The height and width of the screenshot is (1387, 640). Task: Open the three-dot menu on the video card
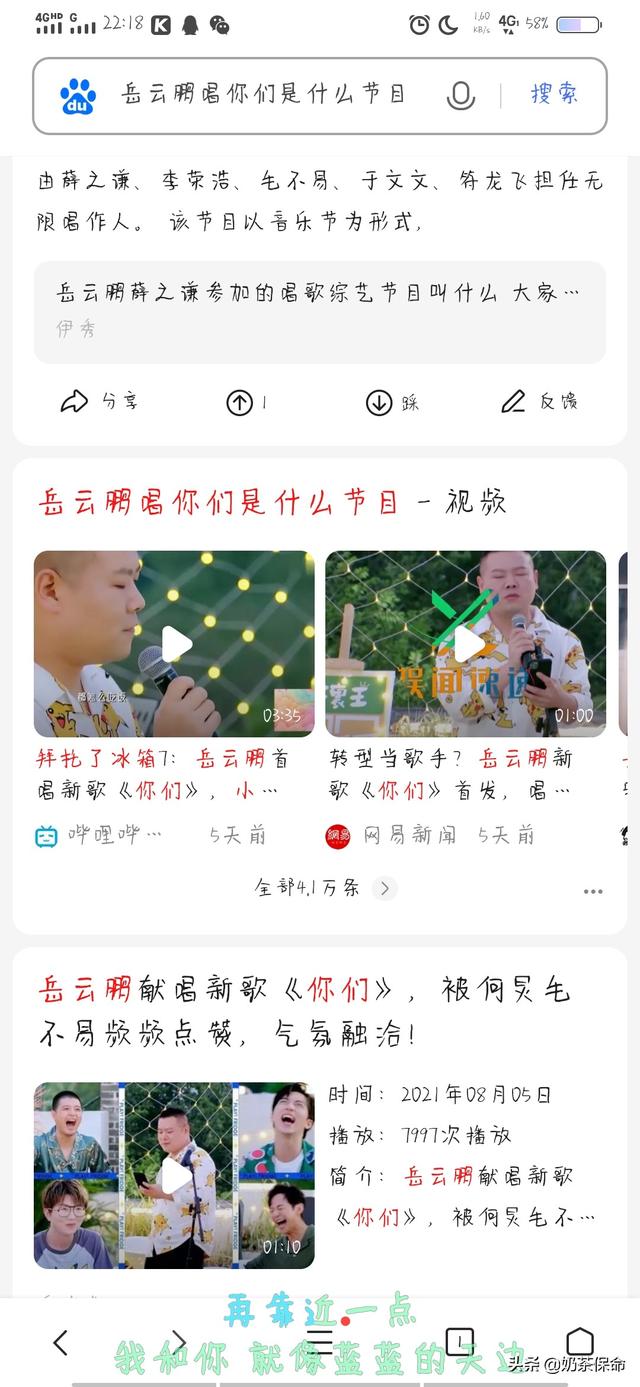click(x=593, y=891)
